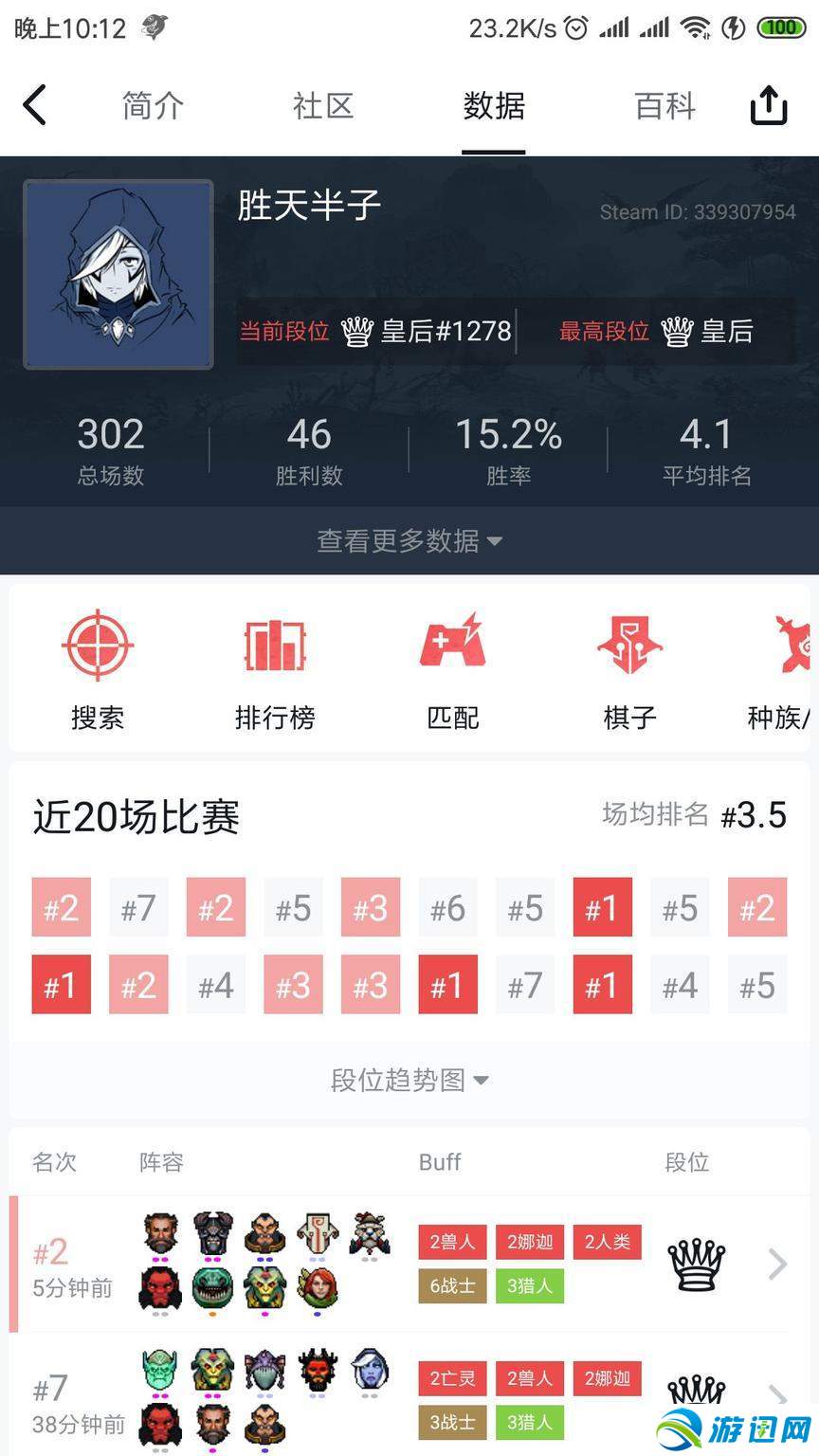
Task: Switch to the 简介 tab
Action: coord(153,106)
